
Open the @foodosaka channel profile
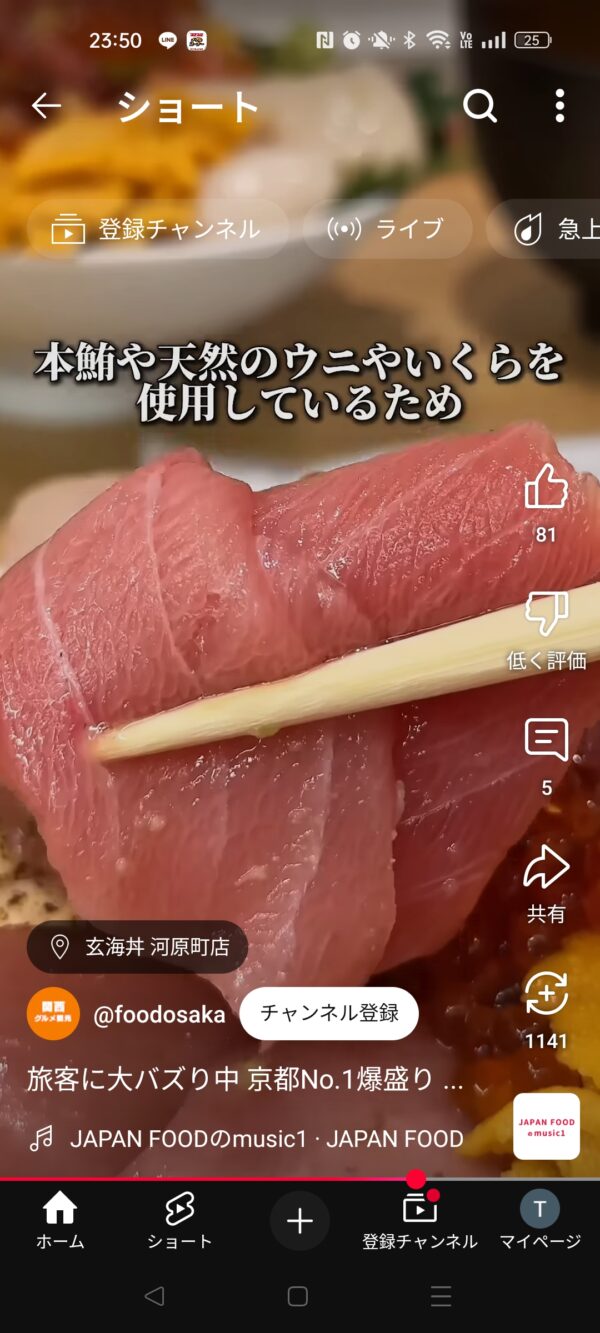[x=159, y=1013]
